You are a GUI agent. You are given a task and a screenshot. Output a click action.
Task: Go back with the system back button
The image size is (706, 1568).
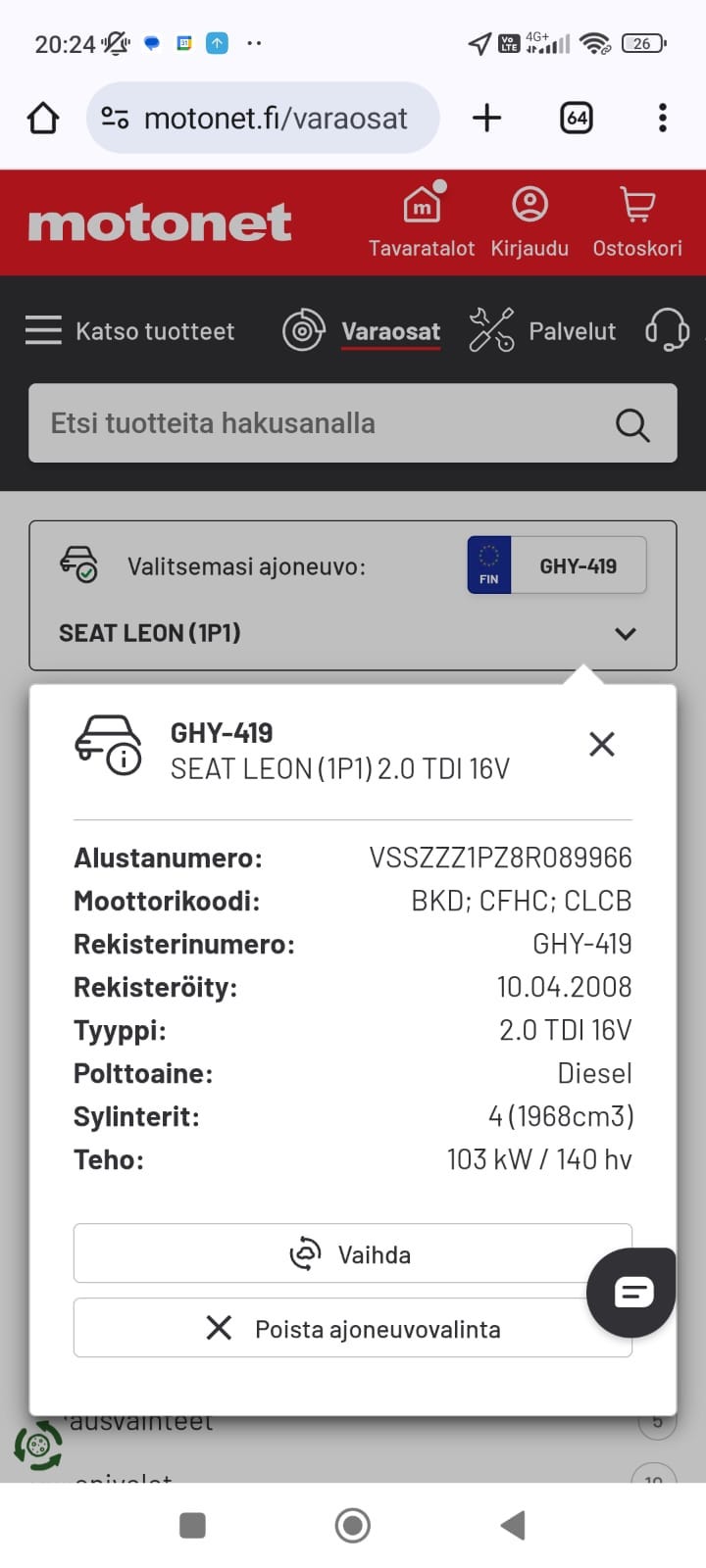click(x=513, y=1525)
